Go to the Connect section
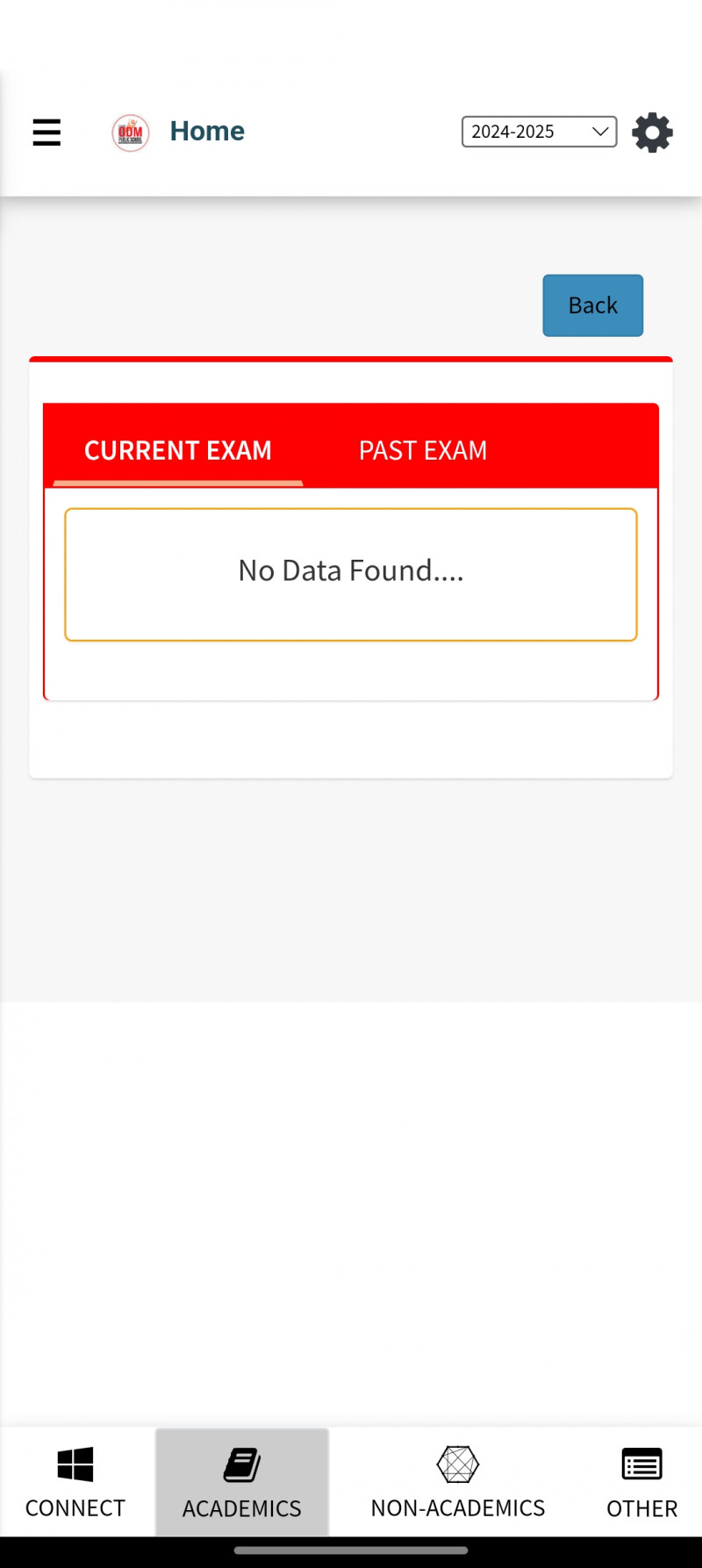The height and width of the screenshot is (1568, 702). (x=75, y=1483)
